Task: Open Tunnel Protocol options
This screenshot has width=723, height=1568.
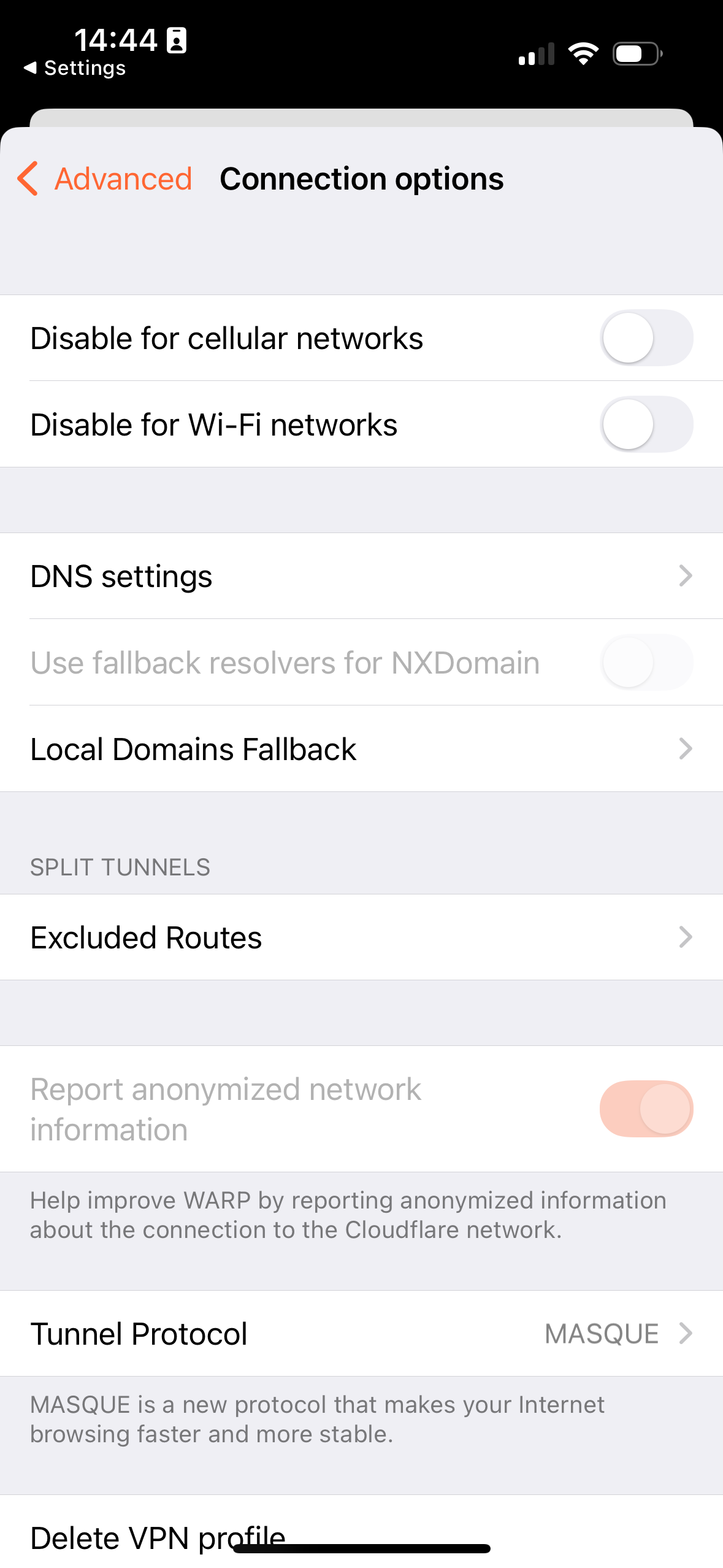Action: tap(361, 1334)
